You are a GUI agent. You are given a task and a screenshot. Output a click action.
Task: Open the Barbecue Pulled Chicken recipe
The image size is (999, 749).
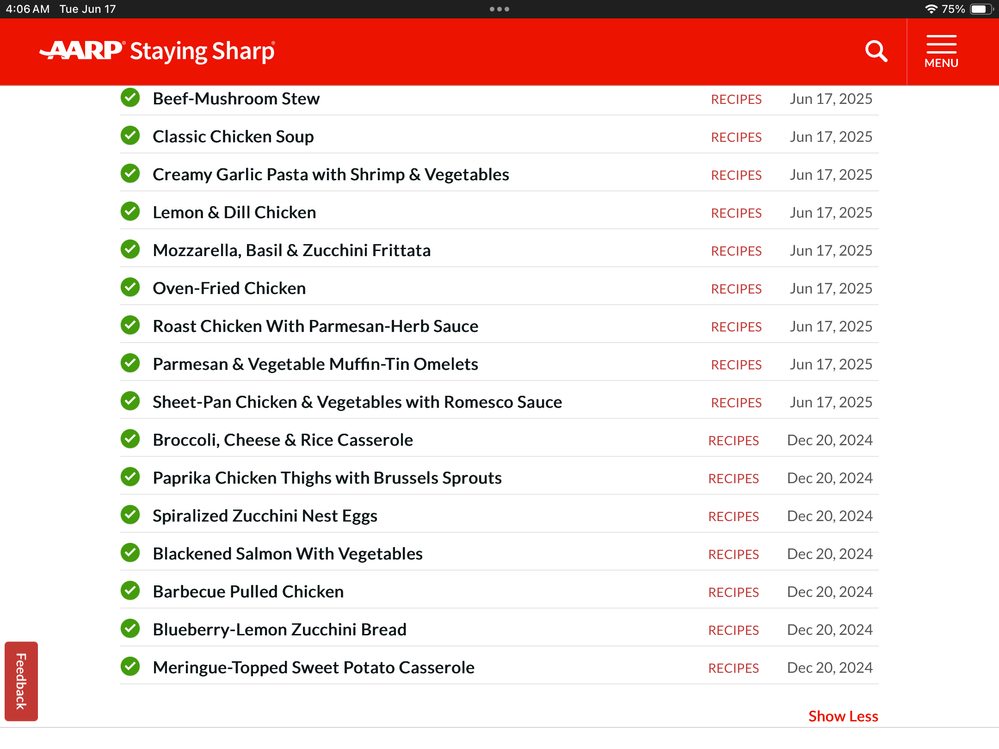pyautogui.click(x=248, y=593)
